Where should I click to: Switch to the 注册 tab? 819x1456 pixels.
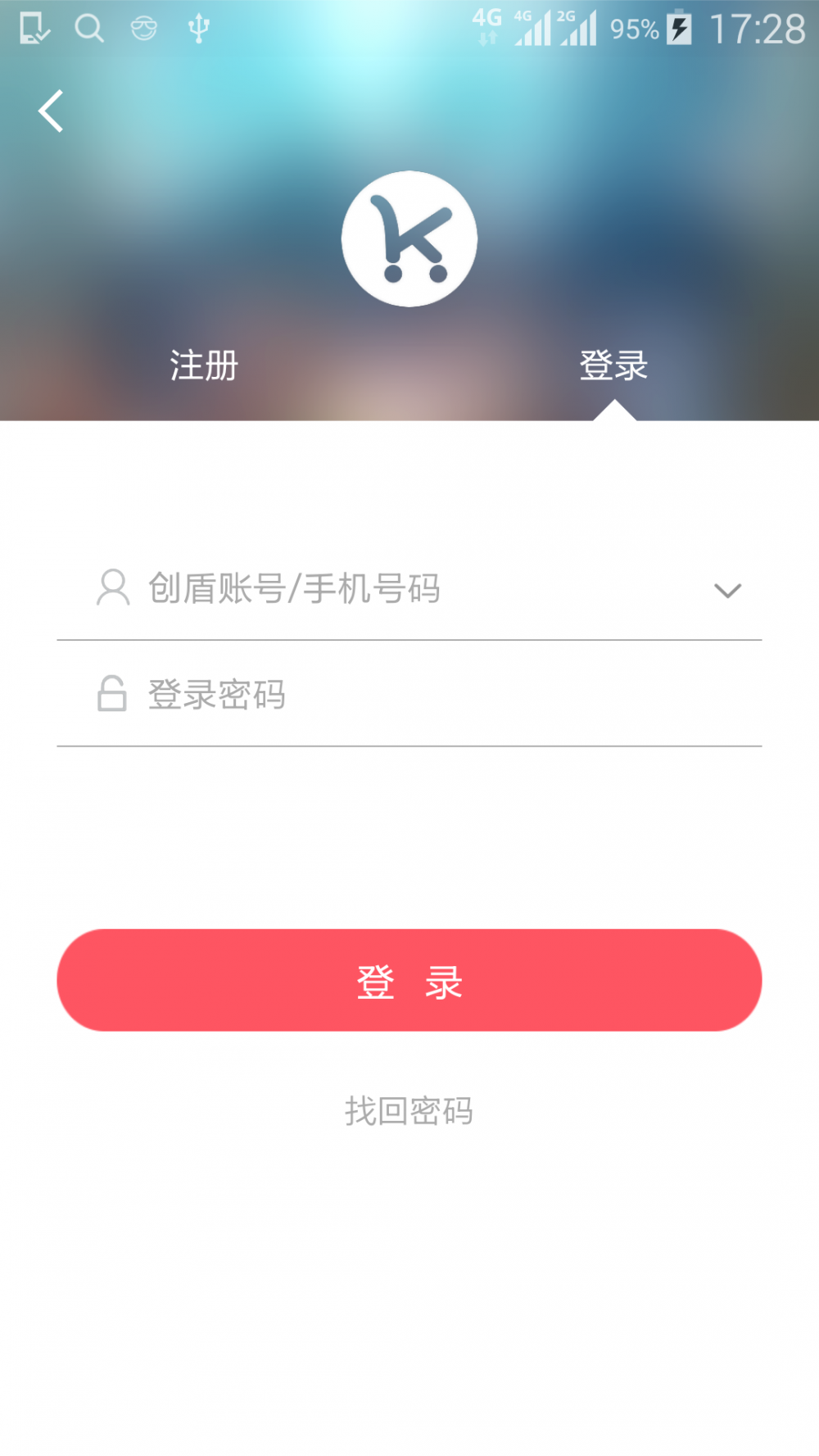click(204, 365)
